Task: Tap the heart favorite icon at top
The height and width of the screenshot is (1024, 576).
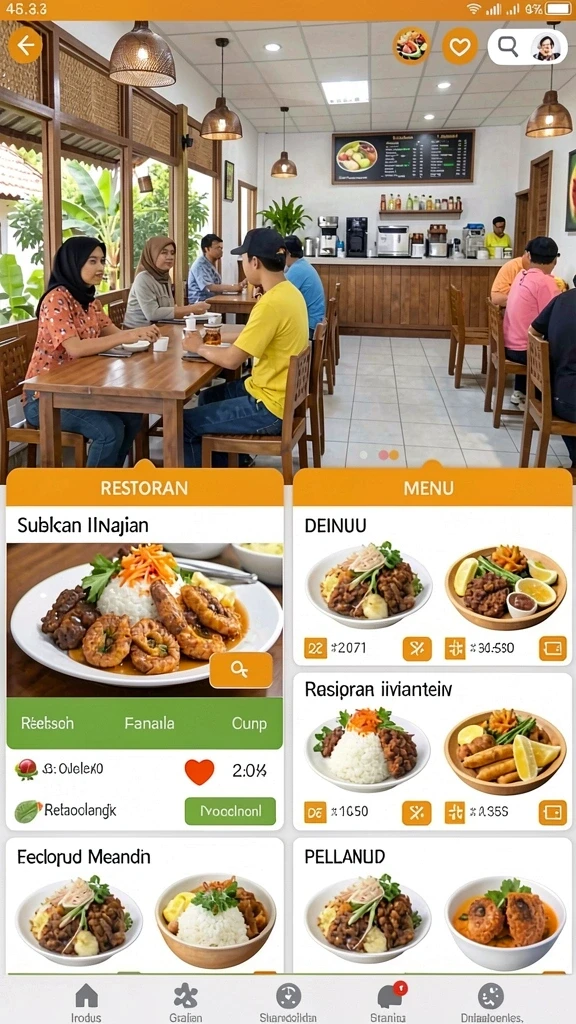Action: point(460,46)
